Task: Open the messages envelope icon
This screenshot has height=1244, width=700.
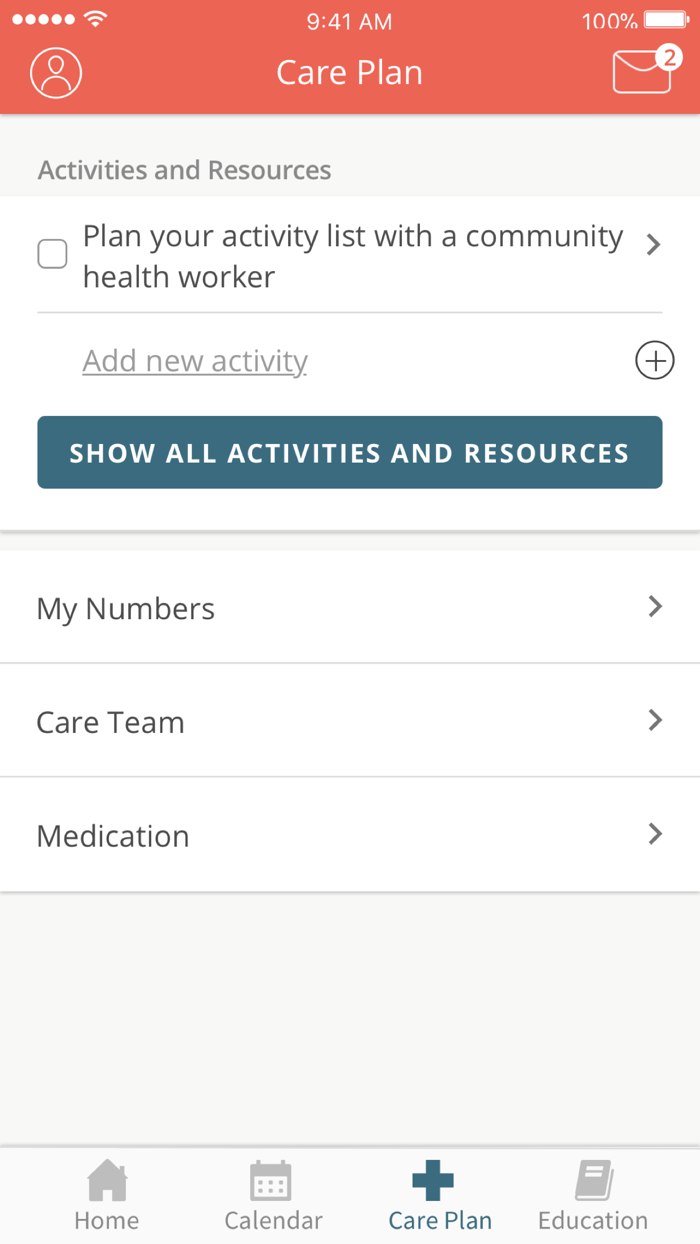Action: [x=642, y=73]
